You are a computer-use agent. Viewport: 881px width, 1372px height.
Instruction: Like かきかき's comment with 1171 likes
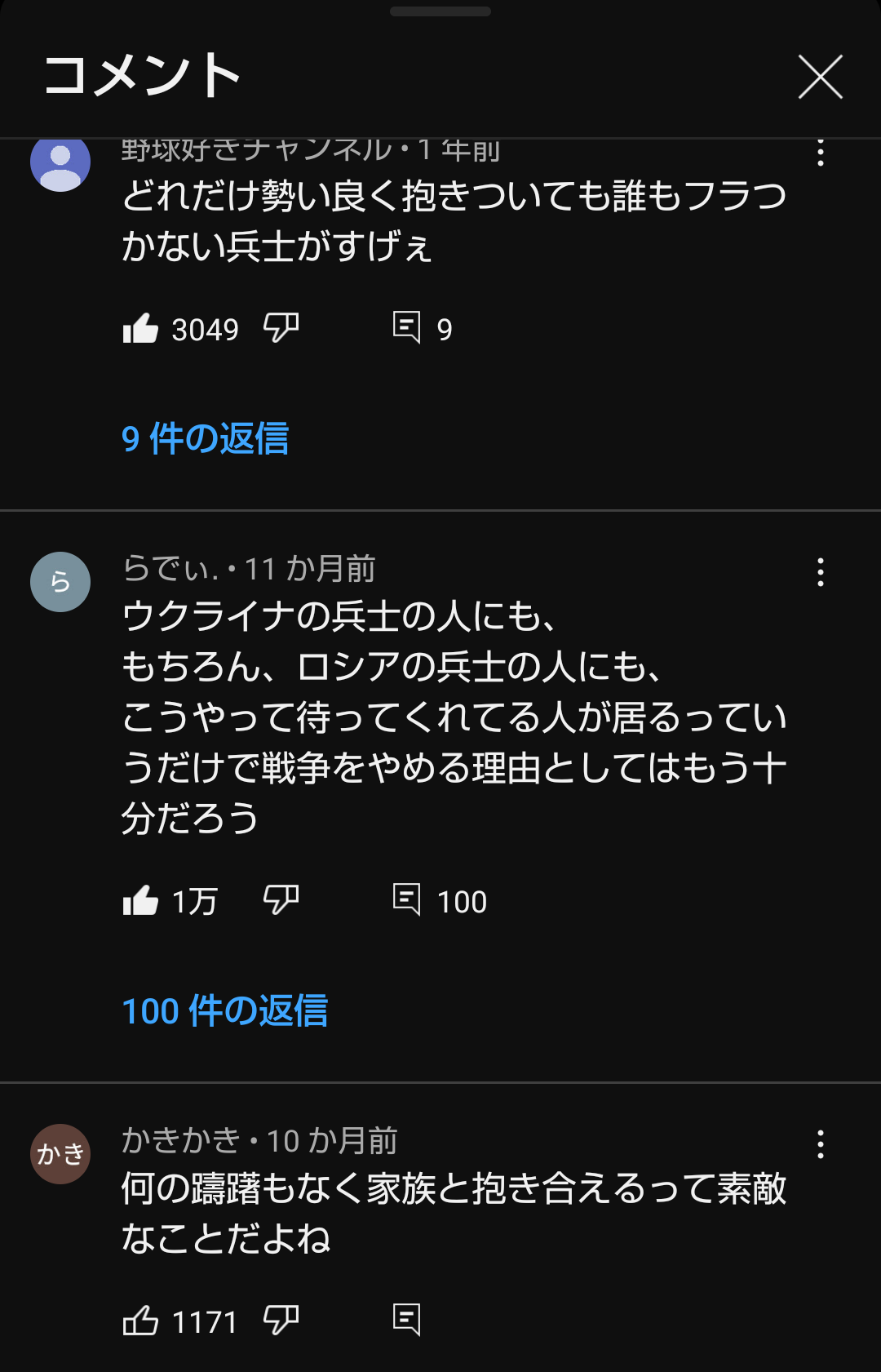140,1321
